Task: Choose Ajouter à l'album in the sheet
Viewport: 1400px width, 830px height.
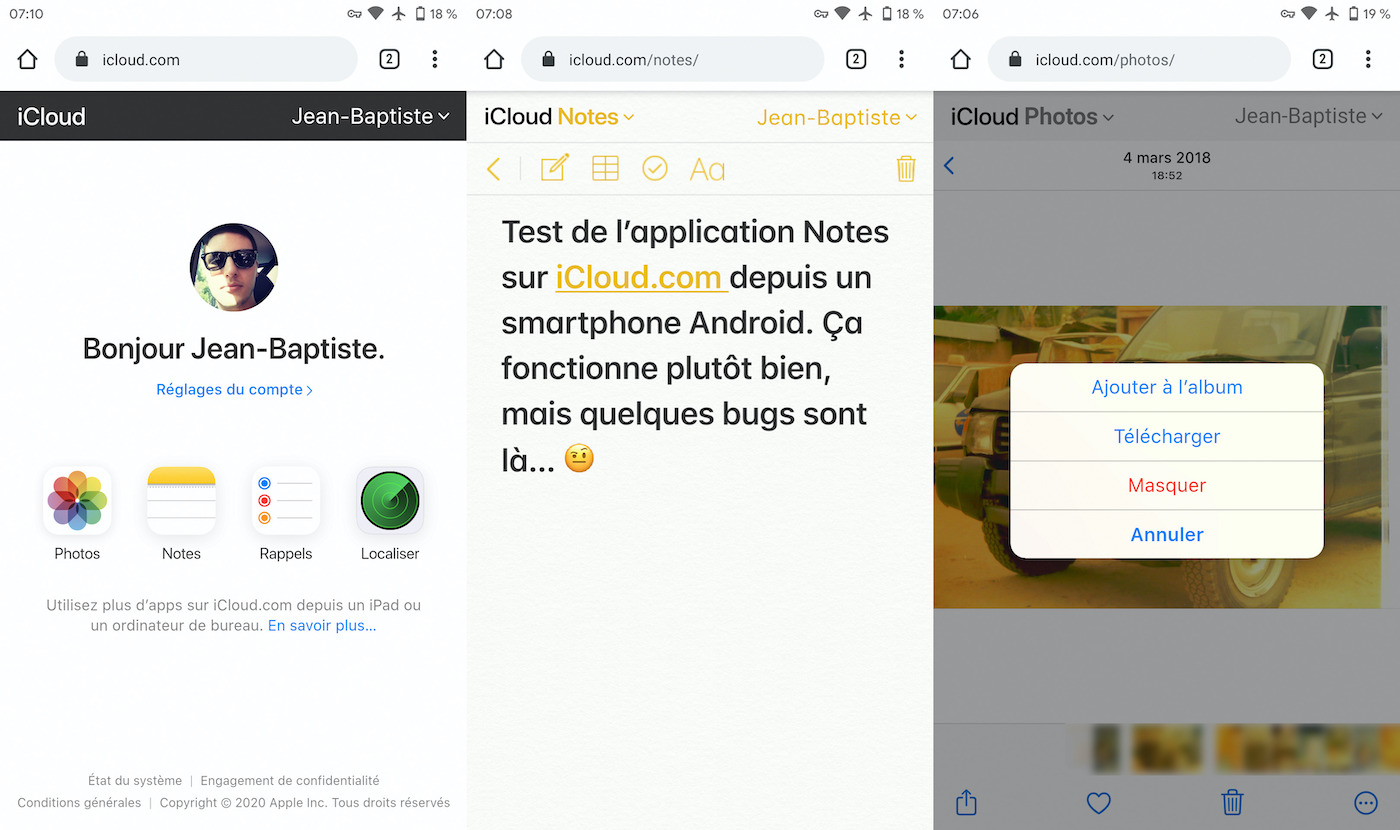Action: [1167, 388]
